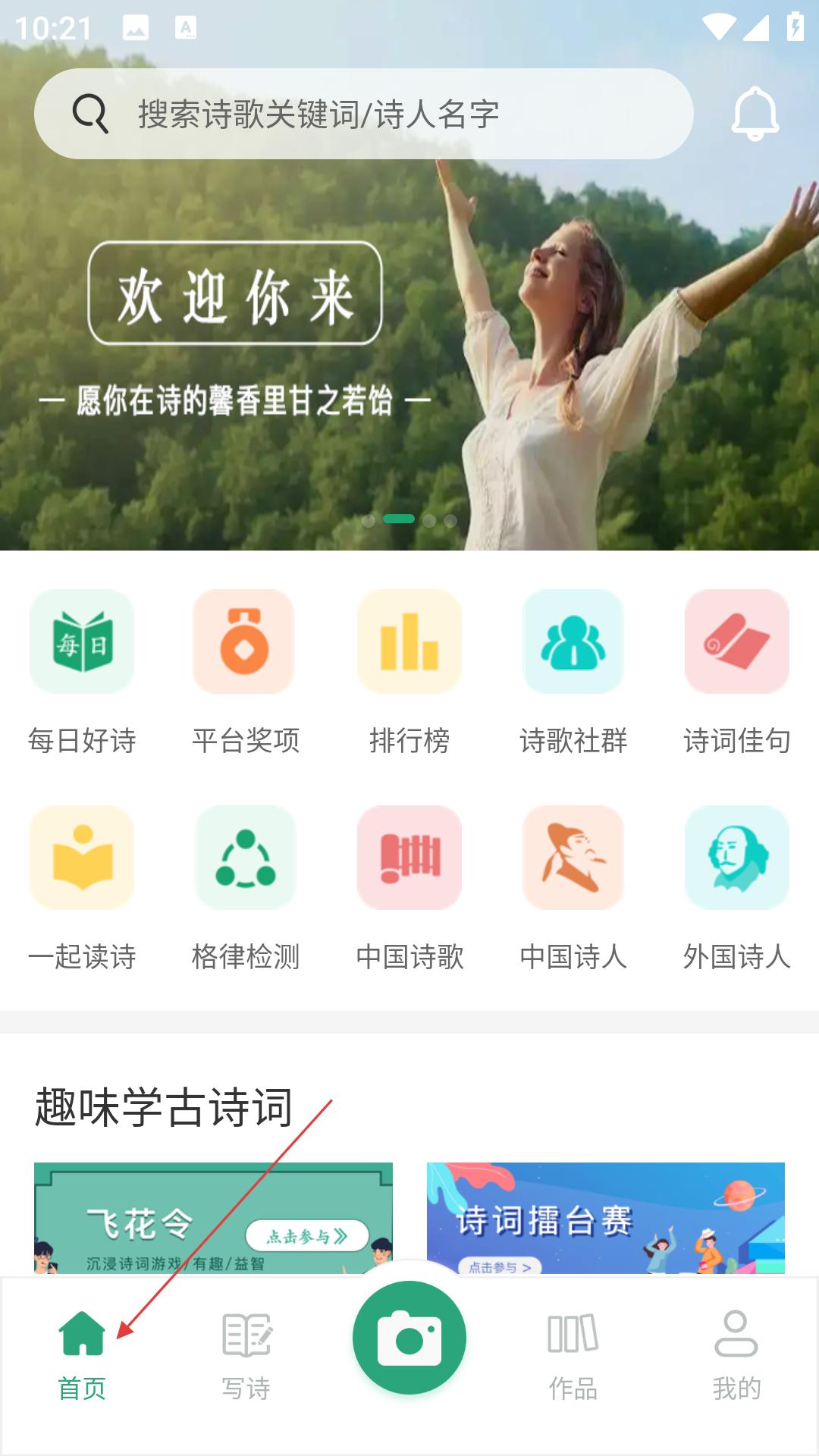Tap the poetry search box

click(x=364, y=114)
